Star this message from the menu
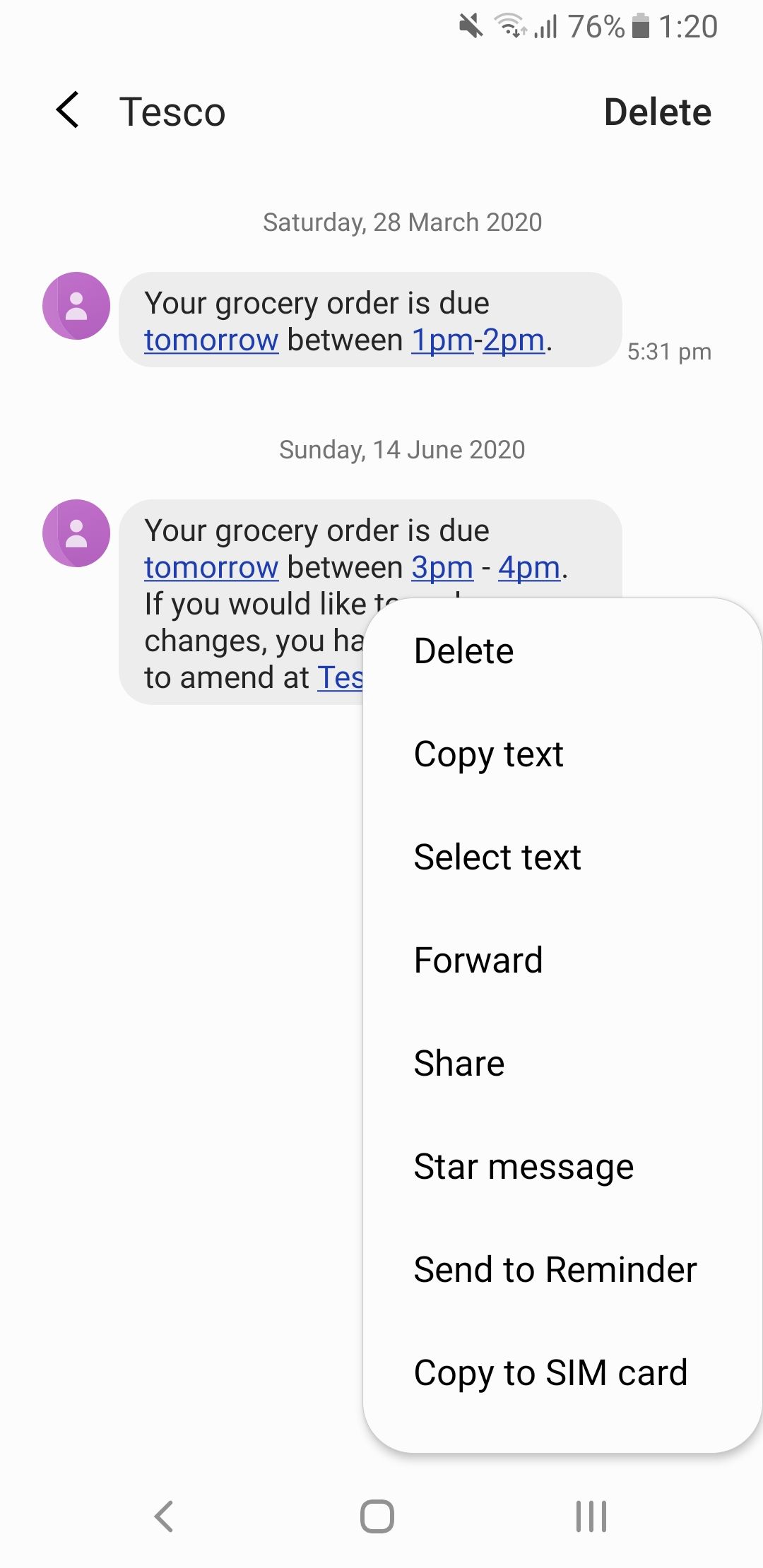 (524, 1166)
